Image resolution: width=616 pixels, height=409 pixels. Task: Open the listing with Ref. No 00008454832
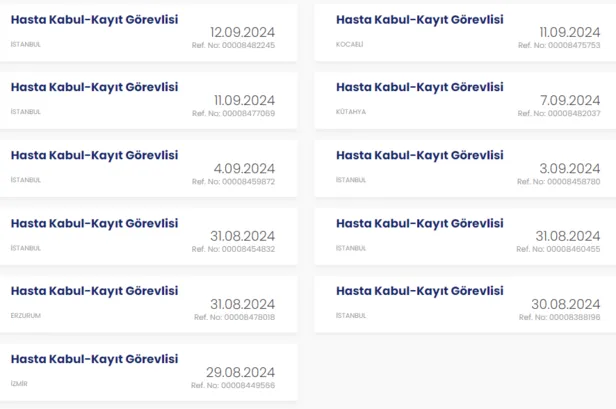pyautogui.click(x=94, y=224)
